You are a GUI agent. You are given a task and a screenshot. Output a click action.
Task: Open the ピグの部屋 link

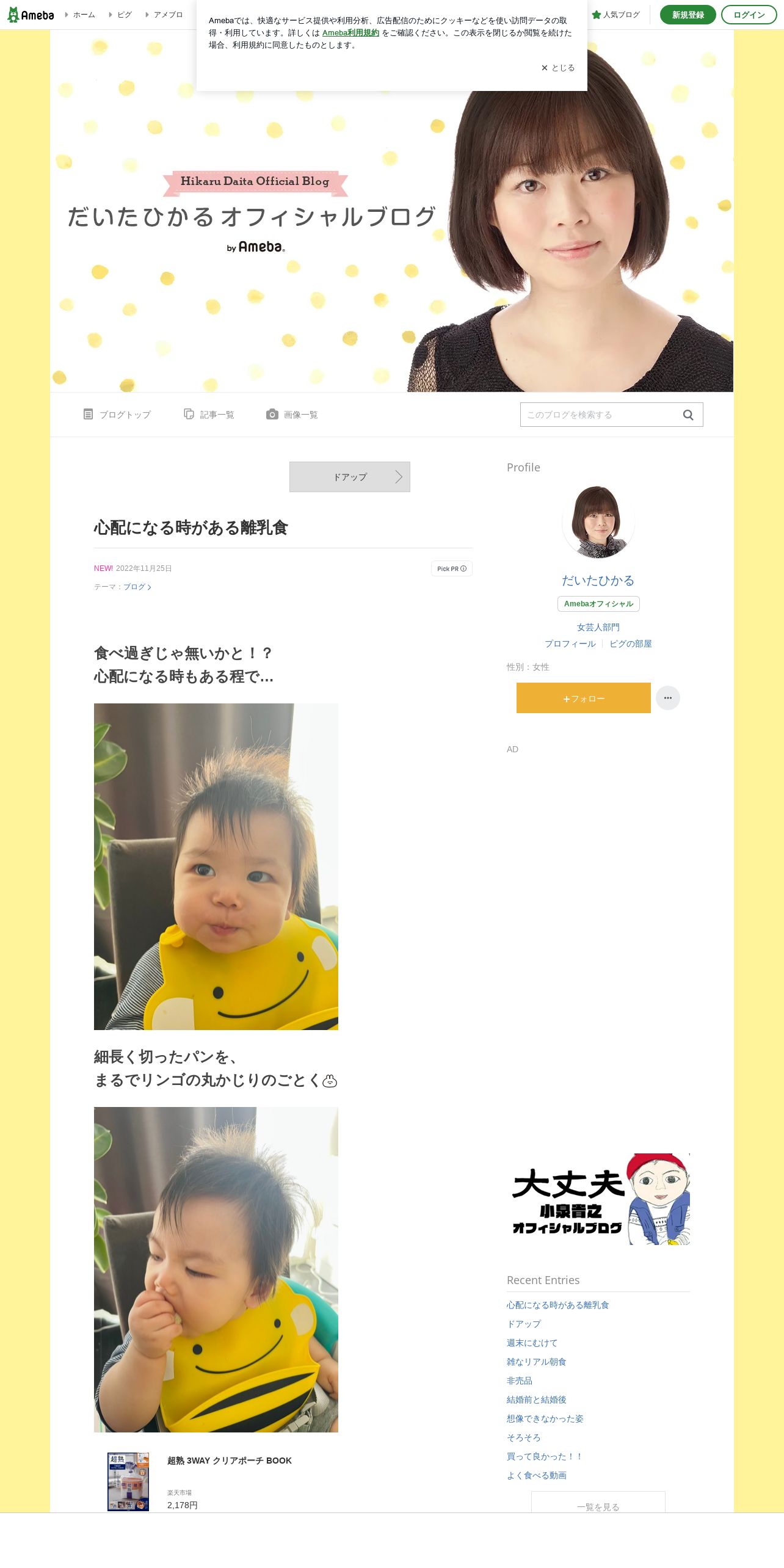pos(631,644)
